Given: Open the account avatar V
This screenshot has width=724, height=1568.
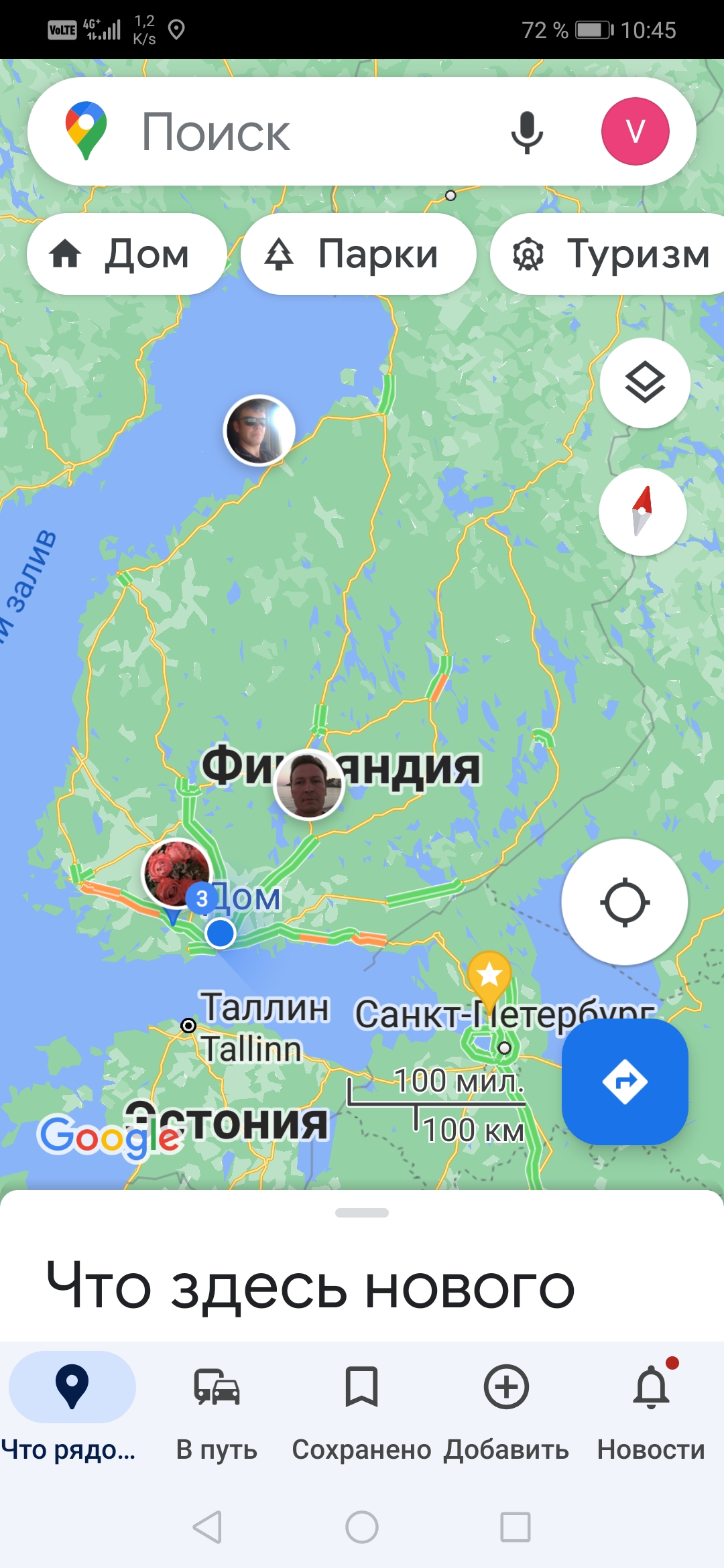Looking at the screenshot, I should tap(635, 131).
